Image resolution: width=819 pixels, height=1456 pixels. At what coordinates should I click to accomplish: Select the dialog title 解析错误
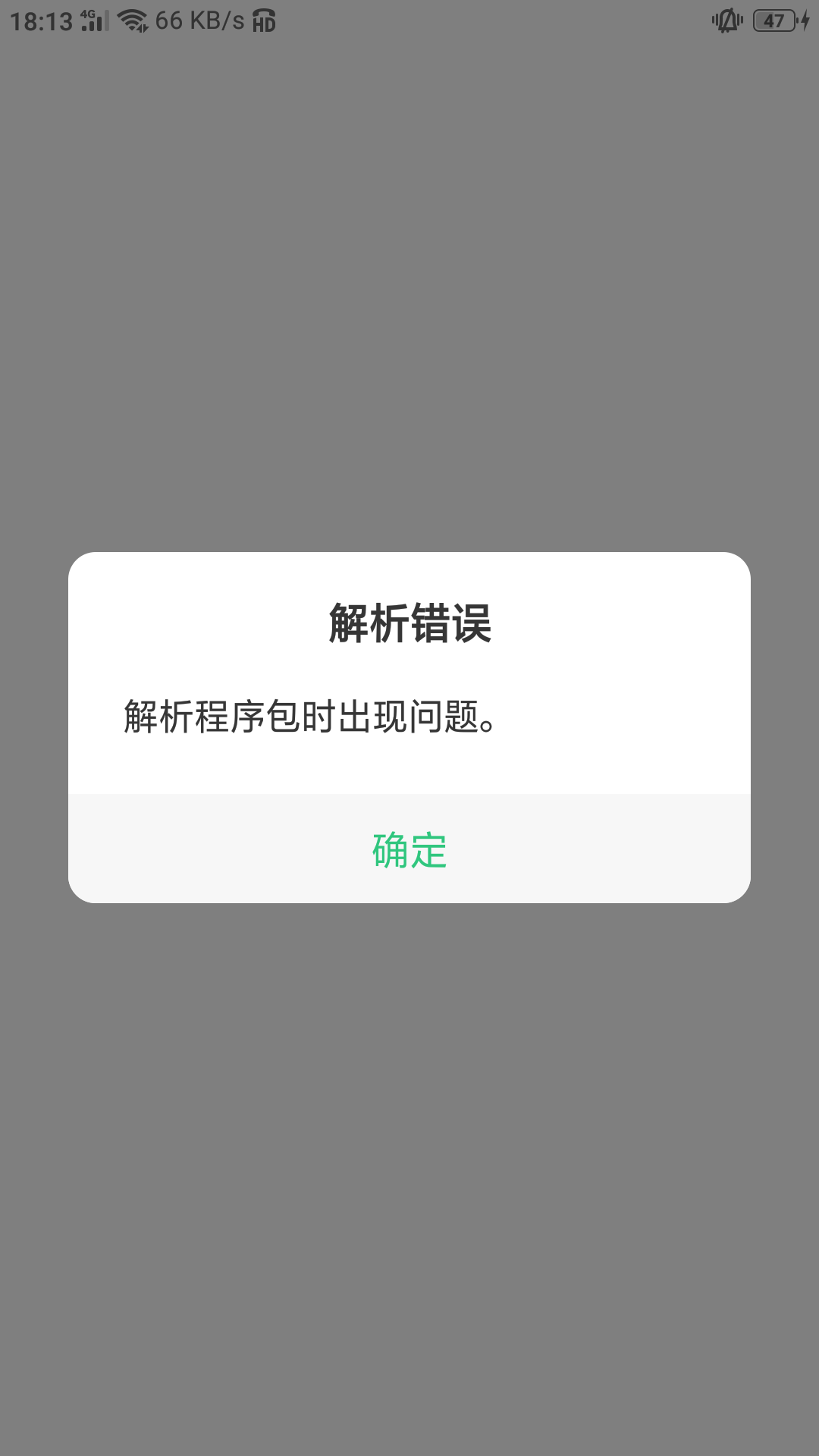(x=409, y=622)
